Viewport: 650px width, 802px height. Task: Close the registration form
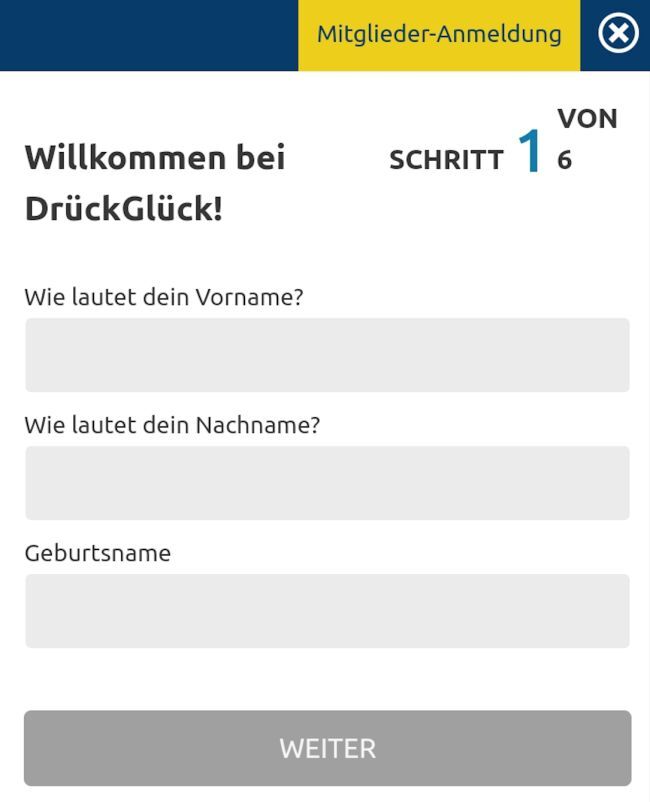[x=618, y=34]
